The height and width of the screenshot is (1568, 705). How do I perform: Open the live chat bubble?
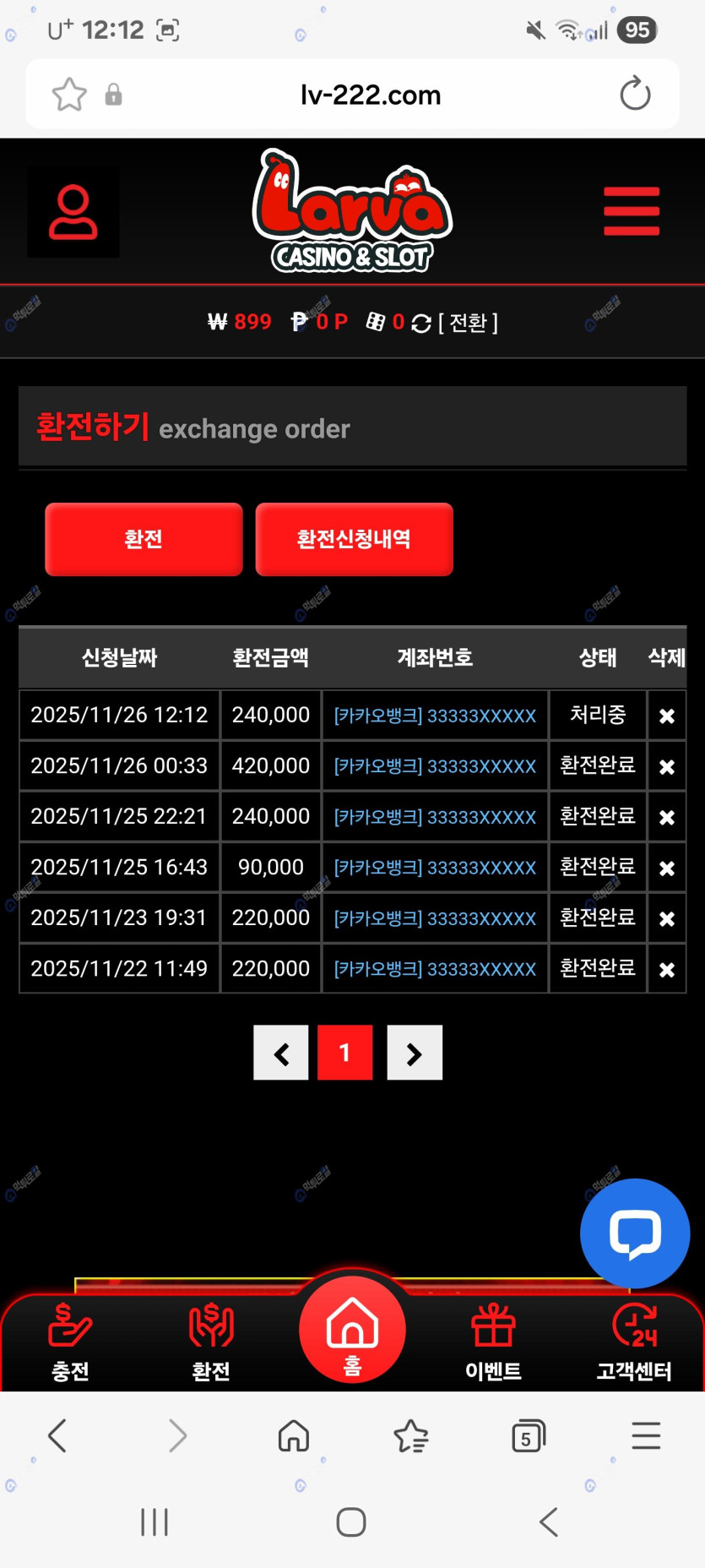[x=635, y=1233]
